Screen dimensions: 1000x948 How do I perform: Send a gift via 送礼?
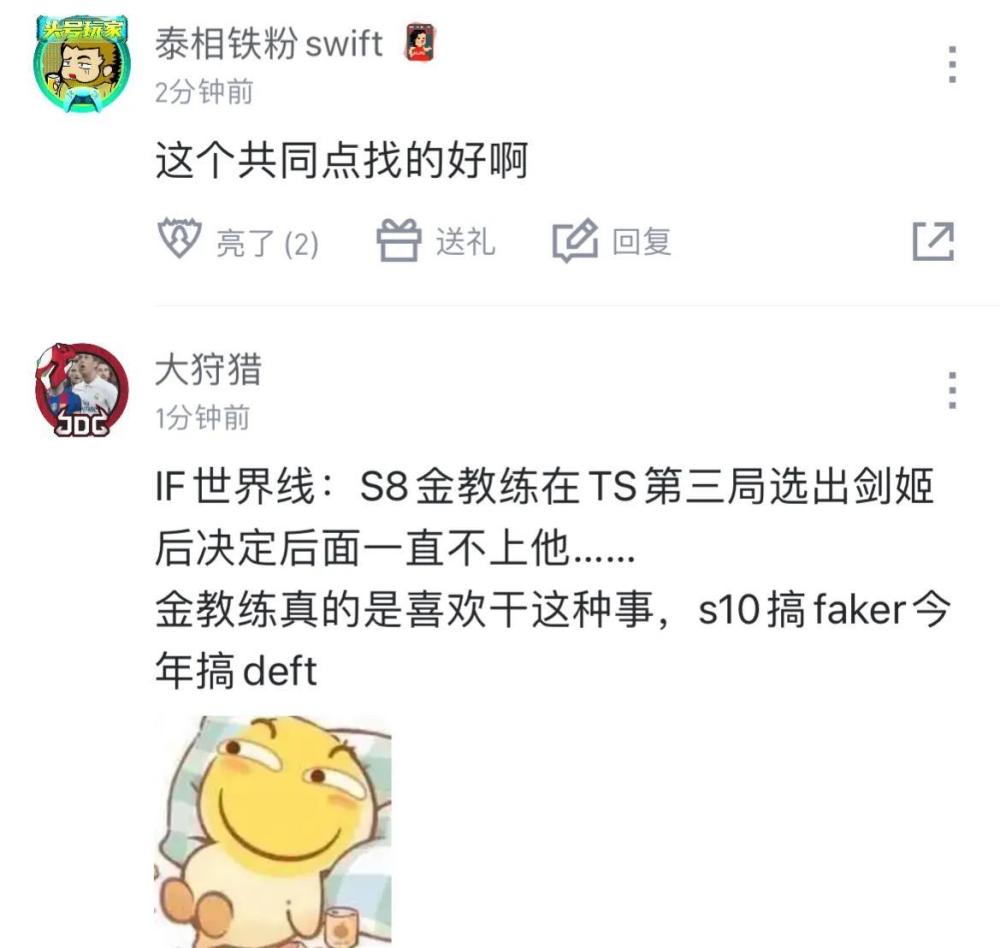(x=436, y=242)
